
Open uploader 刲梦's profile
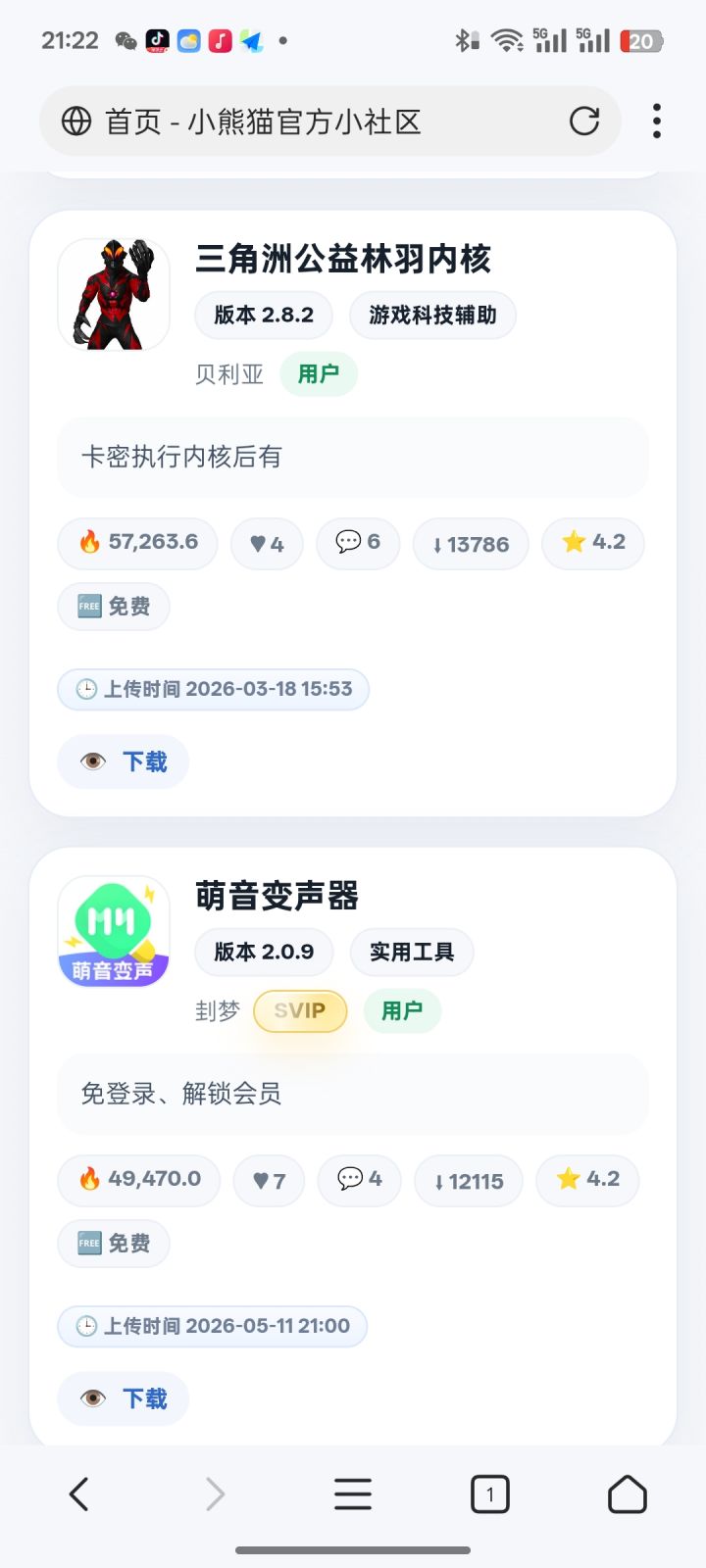(218, 1011)
